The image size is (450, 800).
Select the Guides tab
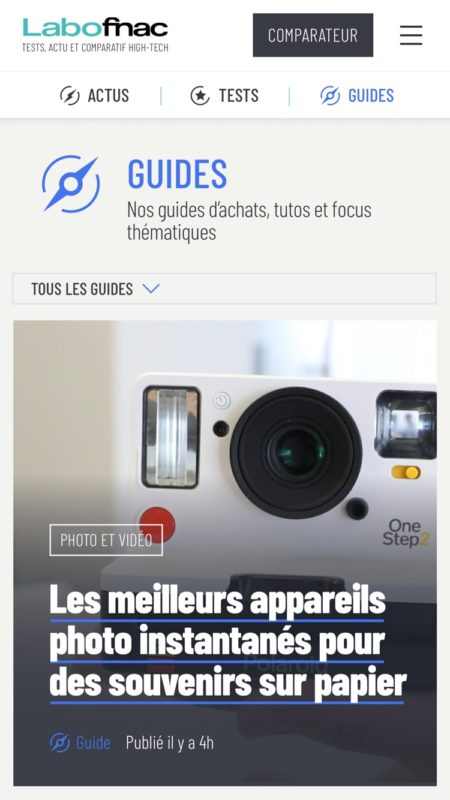357,95
